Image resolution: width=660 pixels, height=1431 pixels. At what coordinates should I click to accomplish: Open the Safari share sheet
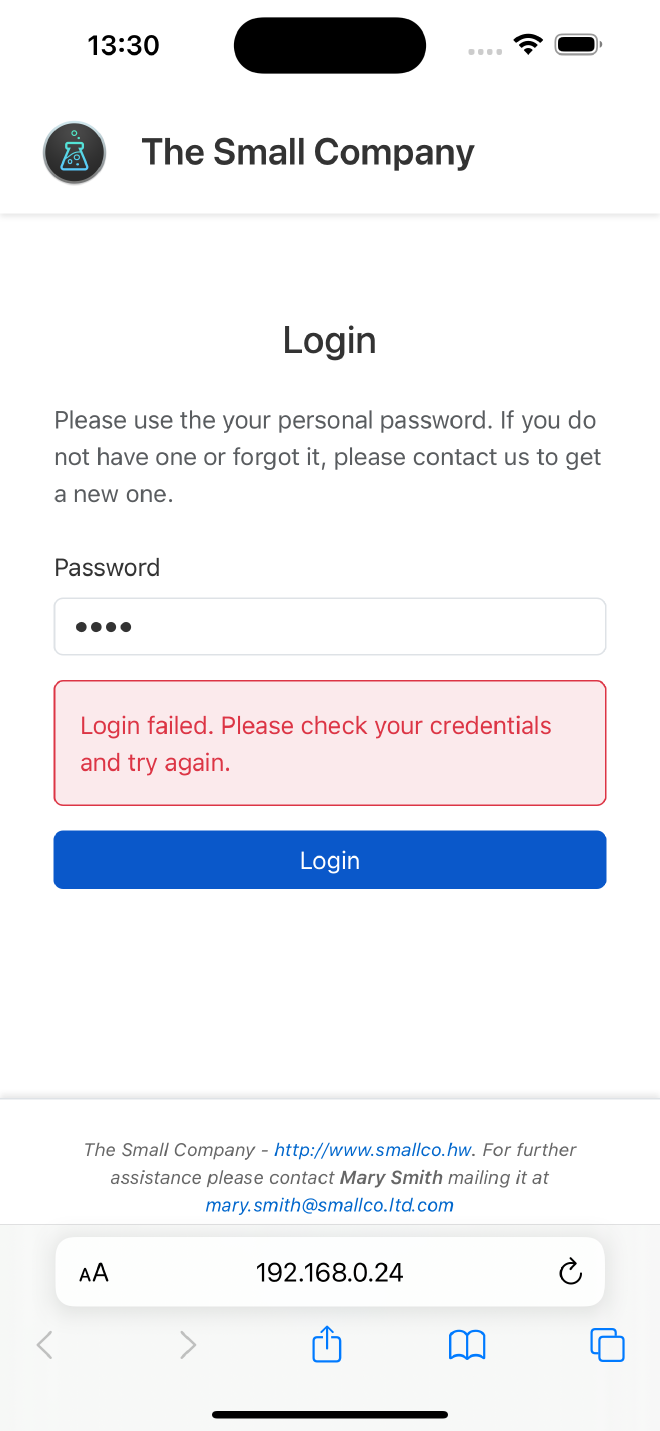click(327, 1345)
